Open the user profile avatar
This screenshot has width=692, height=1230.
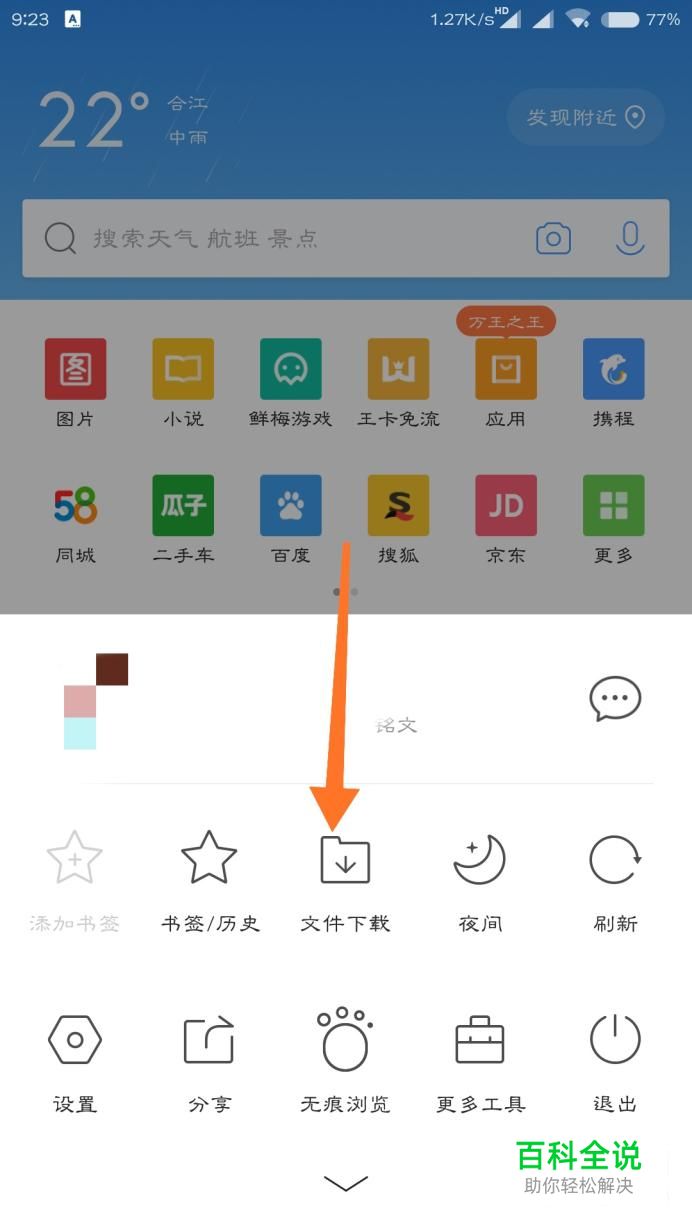(x=96, y=701)
